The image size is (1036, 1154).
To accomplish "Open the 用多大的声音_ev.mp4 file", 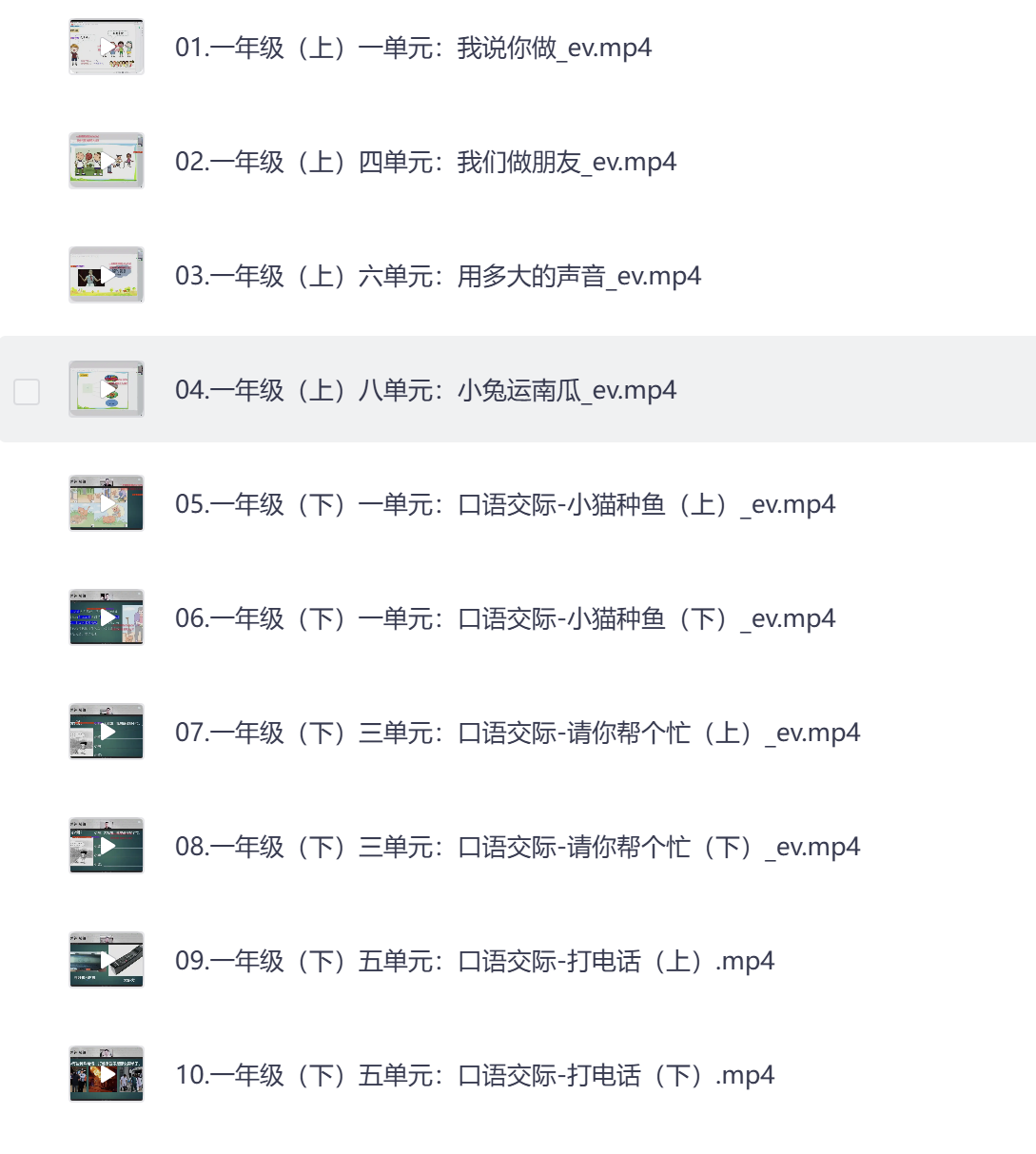I will click(438, 276).
